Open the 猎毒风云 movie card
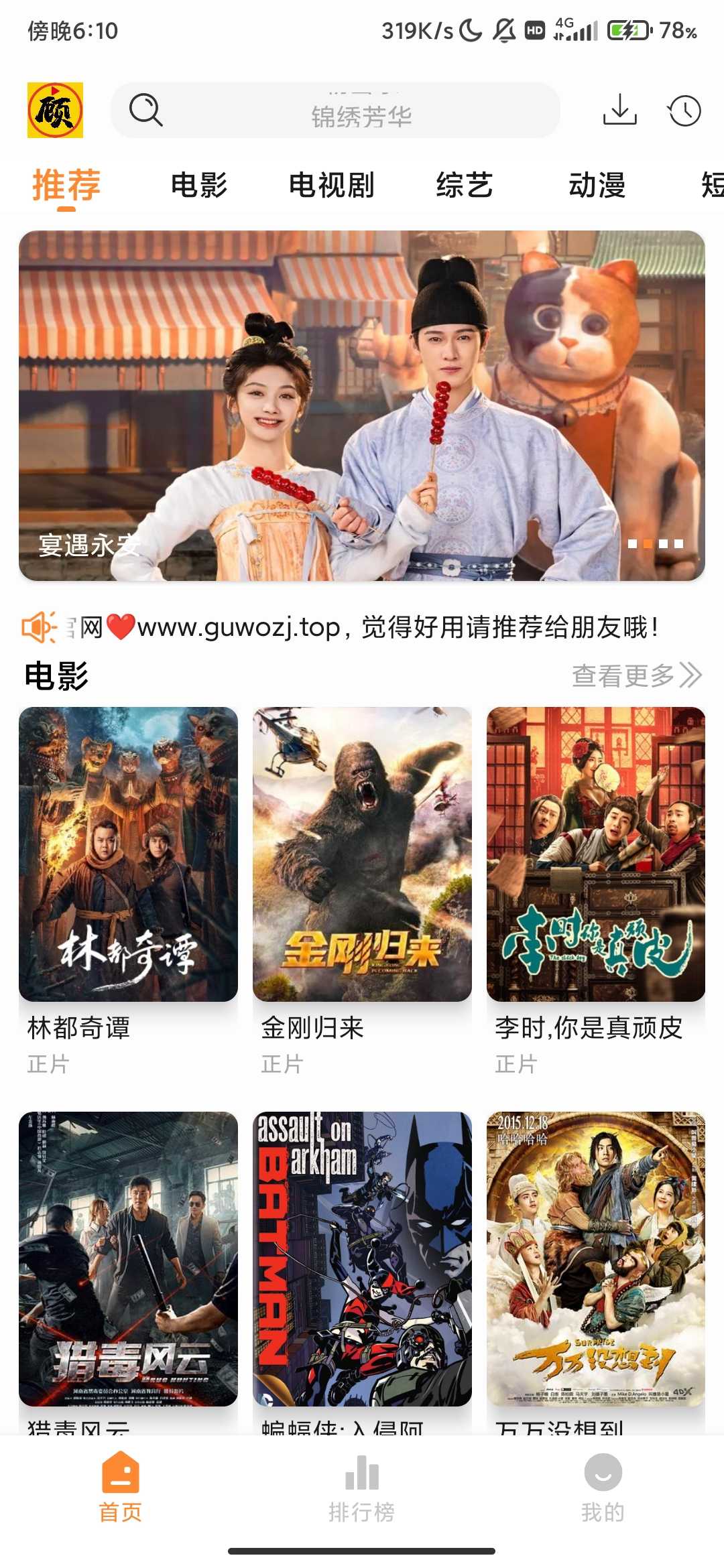The height and width of the screenshot is (1568, 724). (x=128, y=1258)
